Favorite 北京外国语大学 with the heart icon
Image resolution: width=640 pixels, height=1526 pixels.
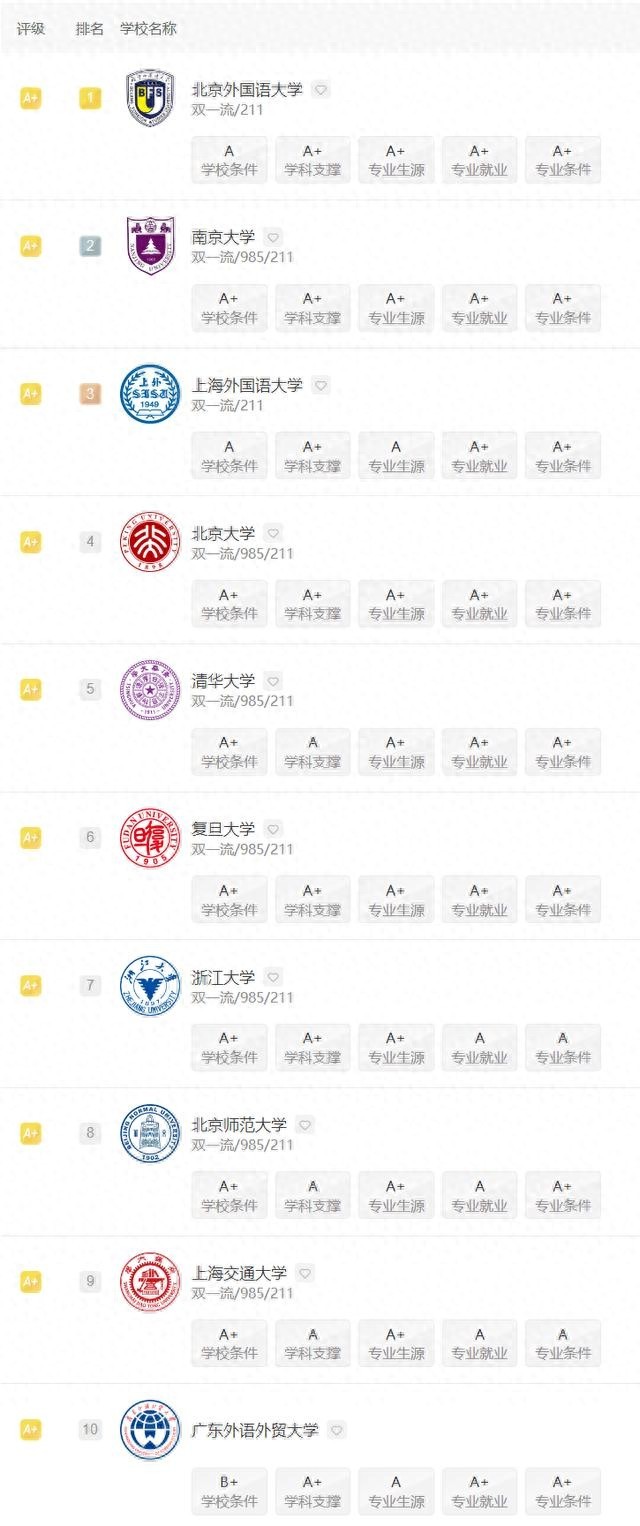pos(321,90)
